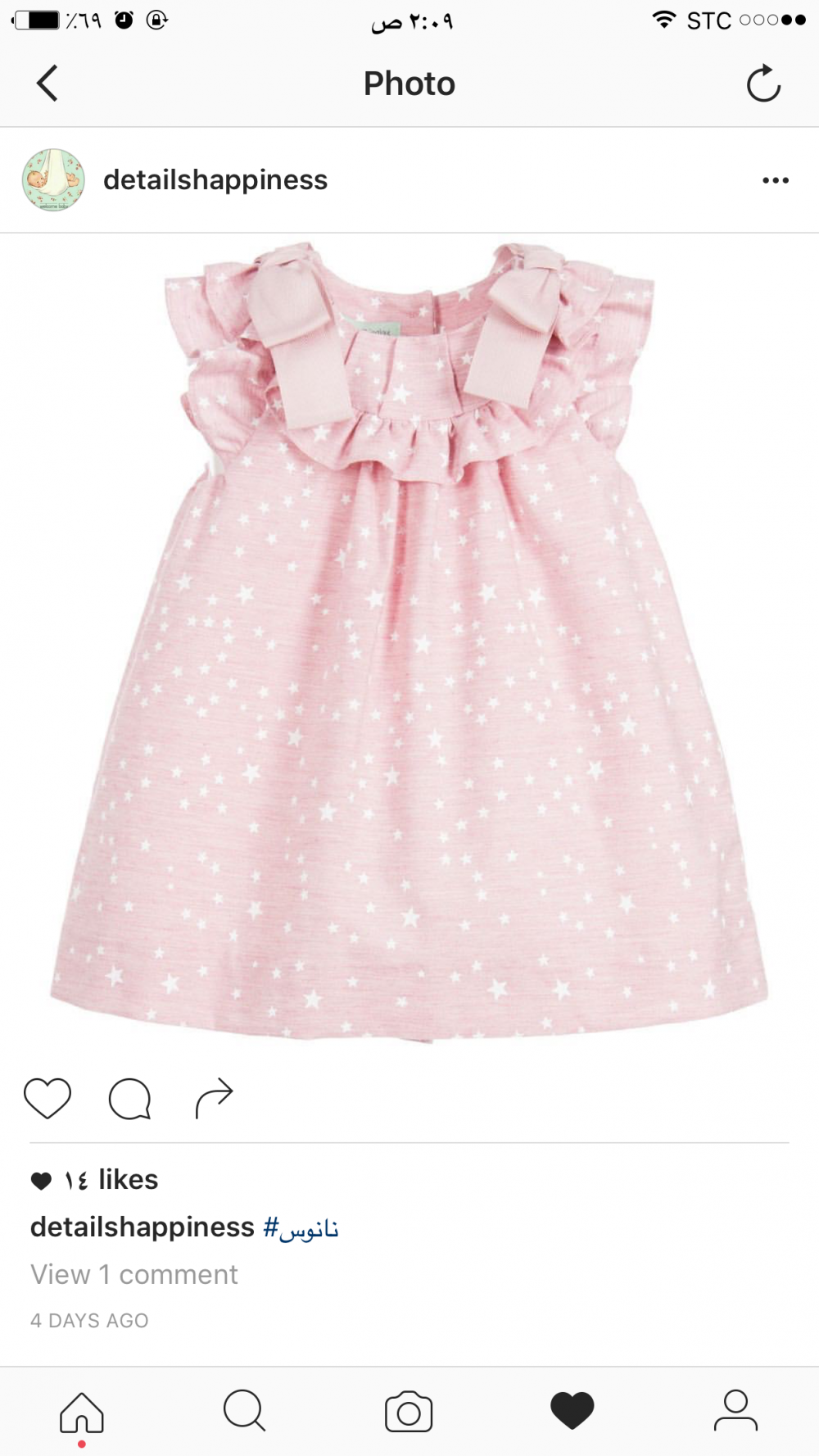Open the pink star dress photo
Screen dimensions: 819x1456
[409, 639]
